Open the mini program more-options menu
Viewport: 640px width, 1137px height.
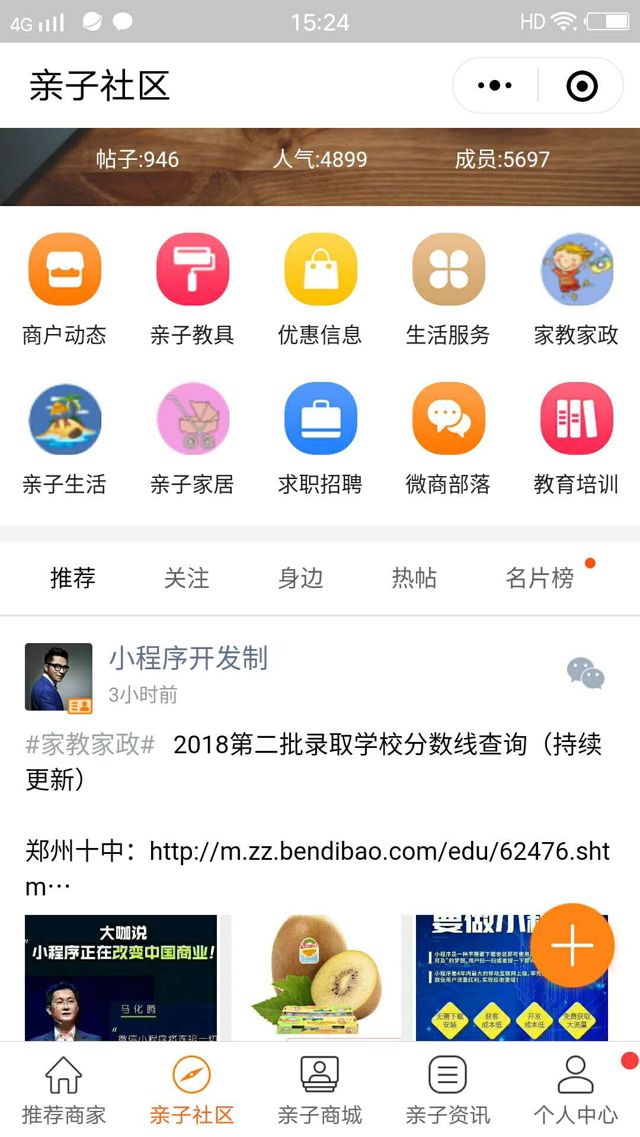click(x=495, y=86)
